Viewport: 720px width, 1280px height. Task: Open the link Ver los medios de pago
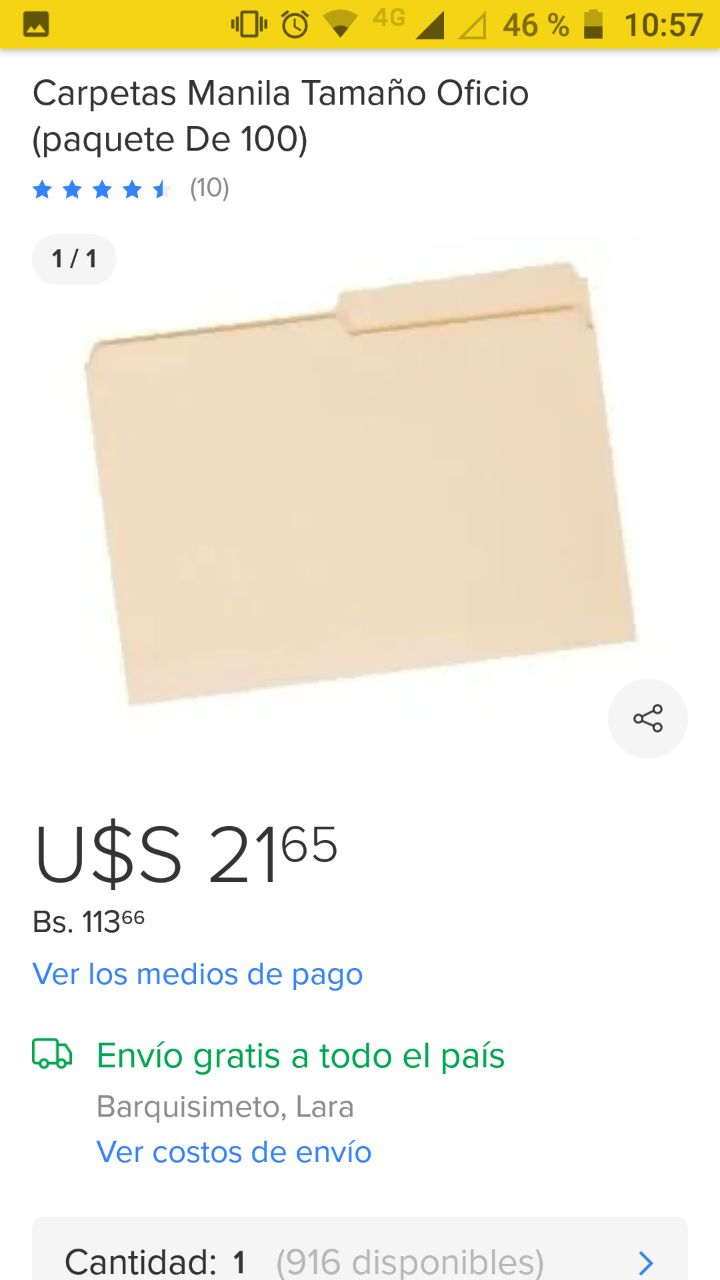click(x=197, y=974)
